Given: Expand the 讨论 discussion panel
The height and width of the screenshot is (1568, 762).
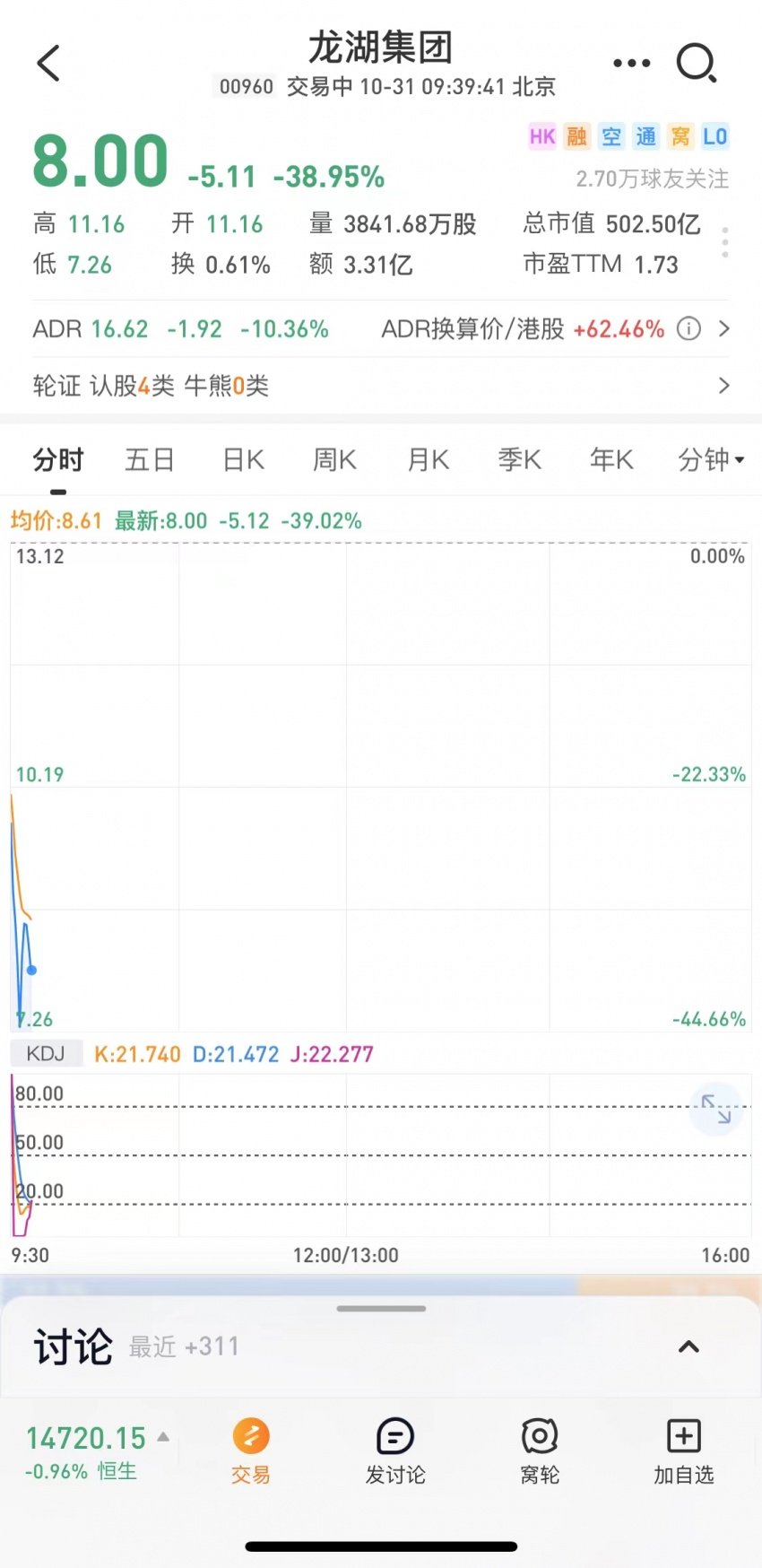Looking at the screenshot, I should [x=688, y=1346].
